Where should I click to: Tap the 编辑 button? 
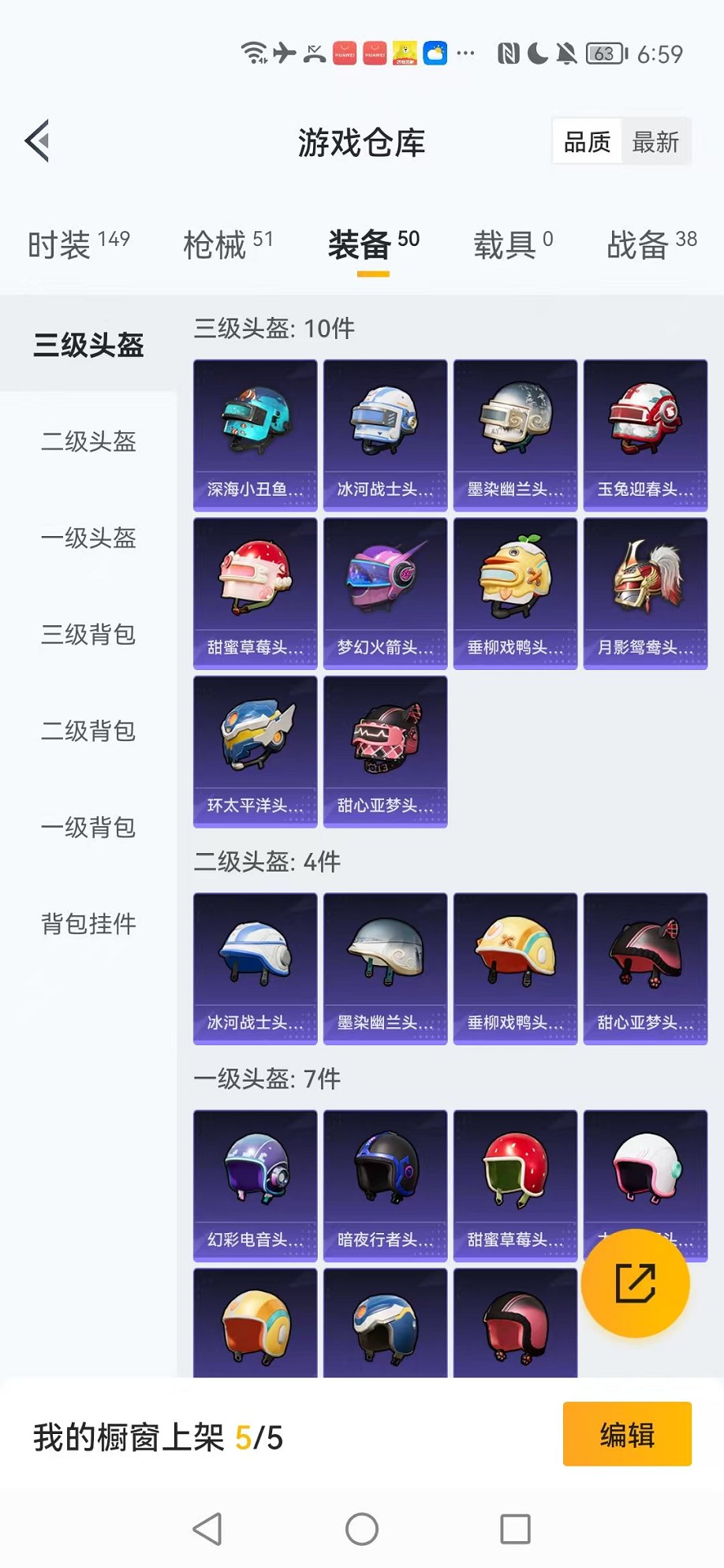pyautogui.click(x=627, y=1434)
